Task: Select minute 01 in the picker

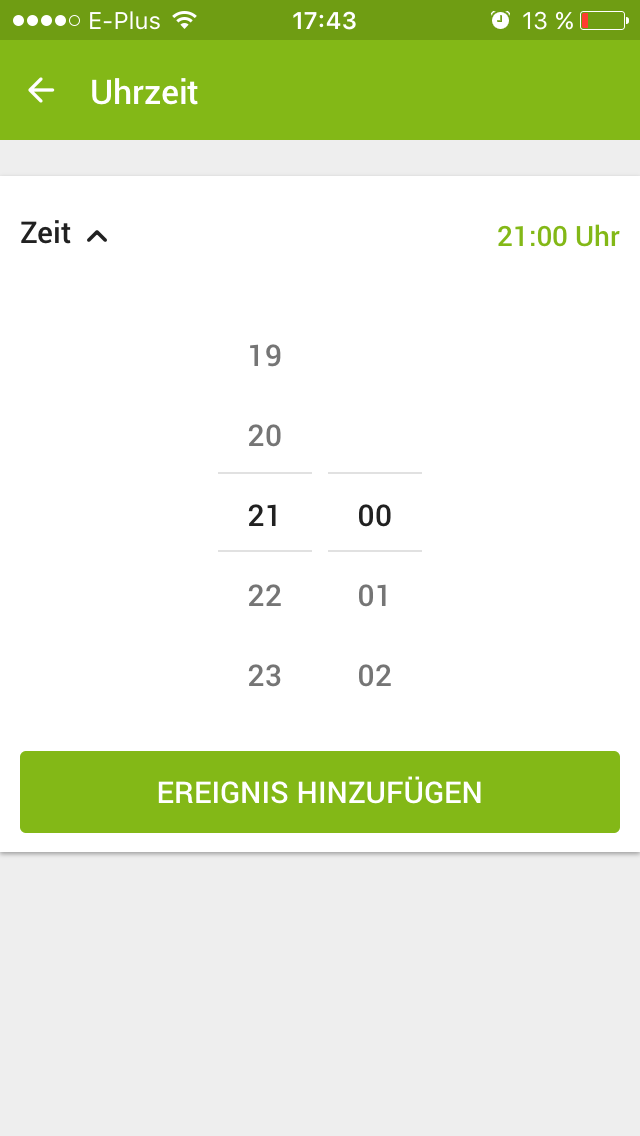Action: click(374, 596)
